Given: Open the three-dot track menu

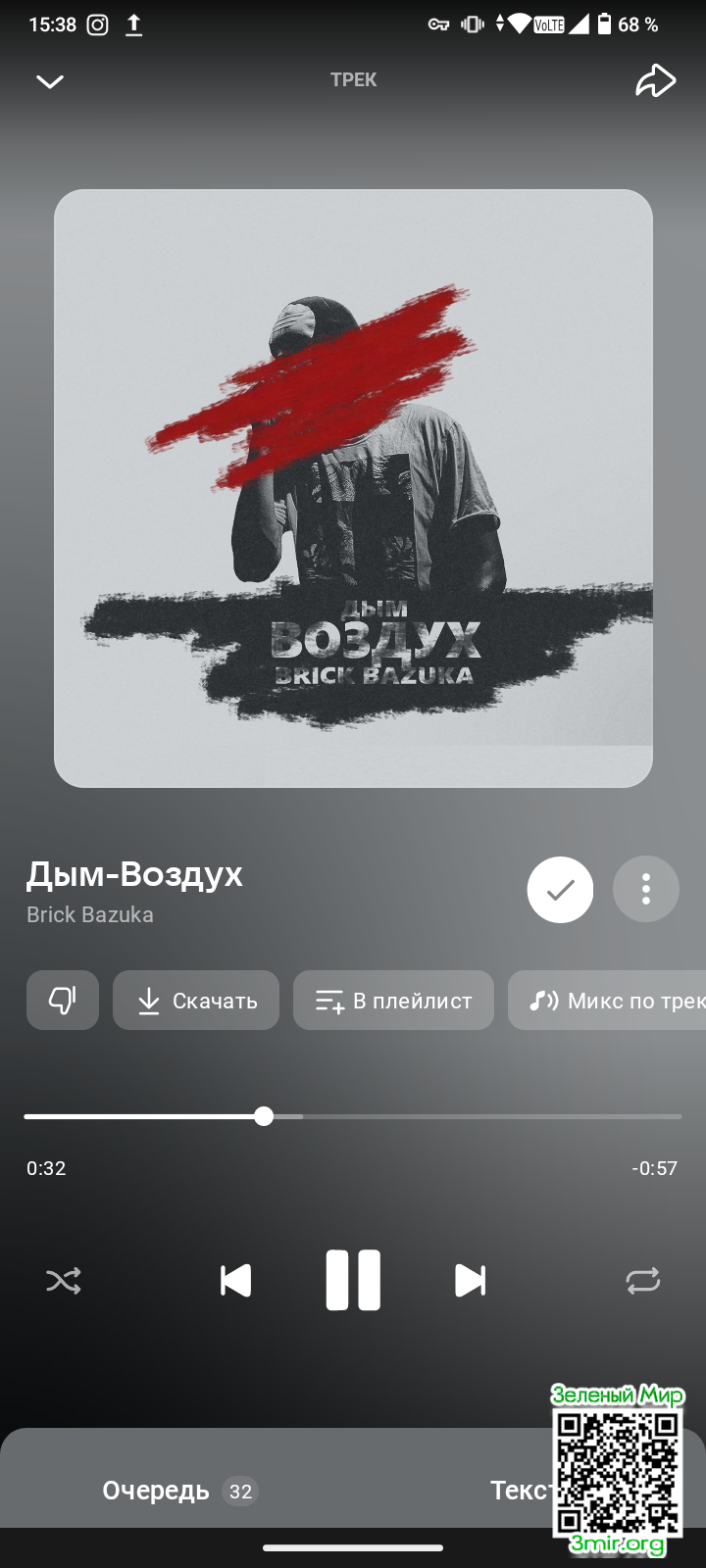Looking at the screenshot, I should point(645,890).
